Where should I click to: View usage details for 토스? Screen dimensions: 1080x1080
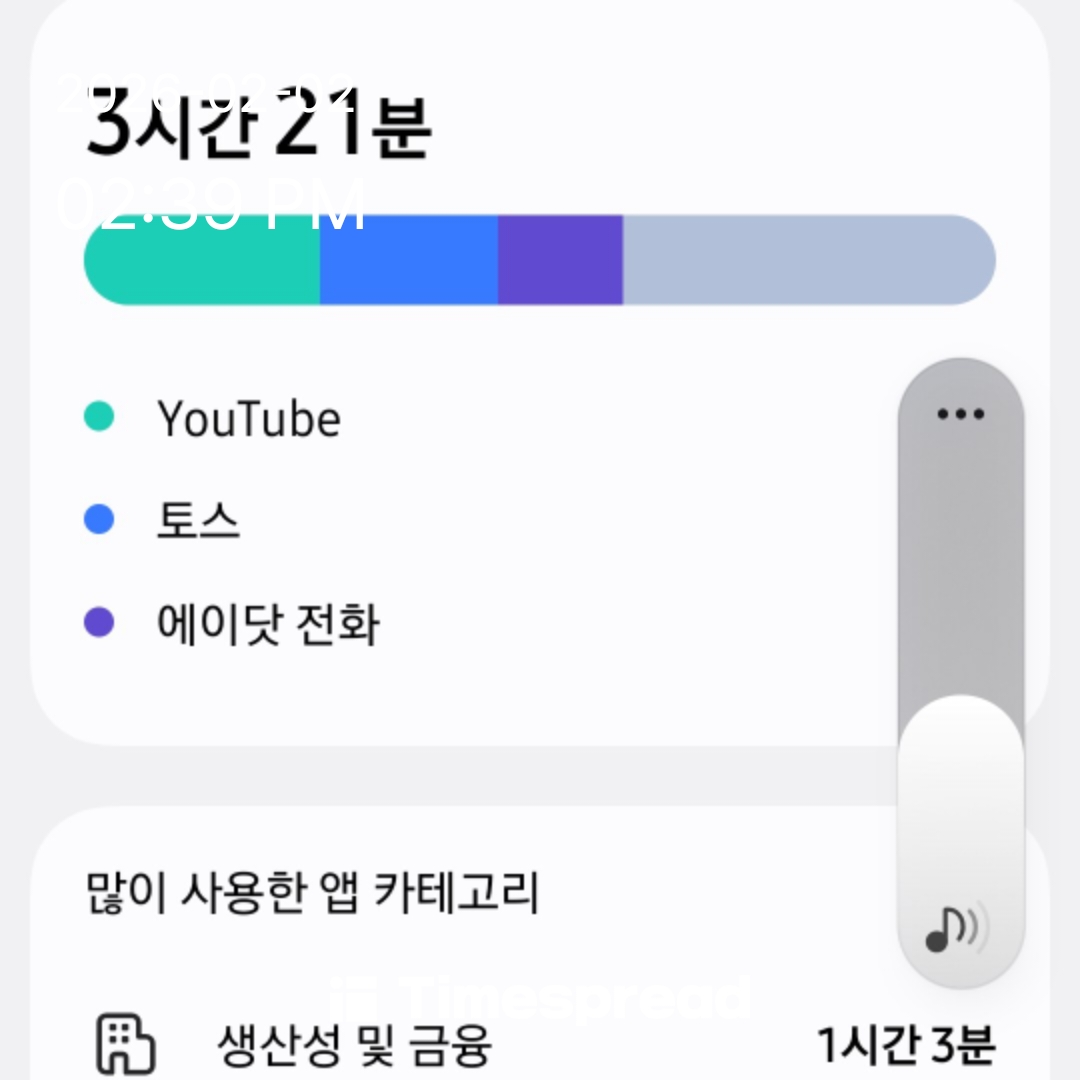198,521
